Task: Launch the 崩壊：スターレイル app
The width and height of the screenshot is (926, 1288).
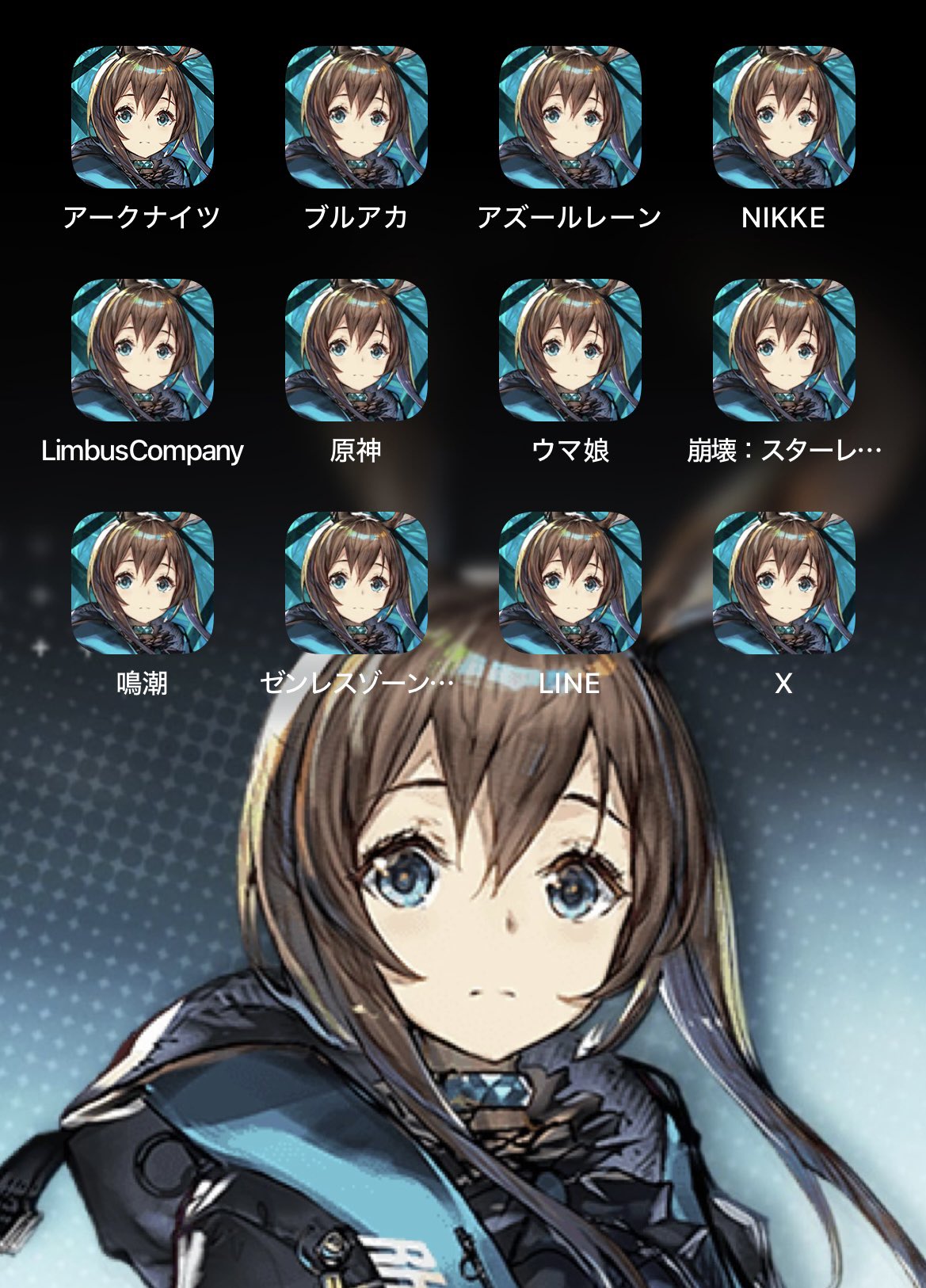Action: point(783,349)
